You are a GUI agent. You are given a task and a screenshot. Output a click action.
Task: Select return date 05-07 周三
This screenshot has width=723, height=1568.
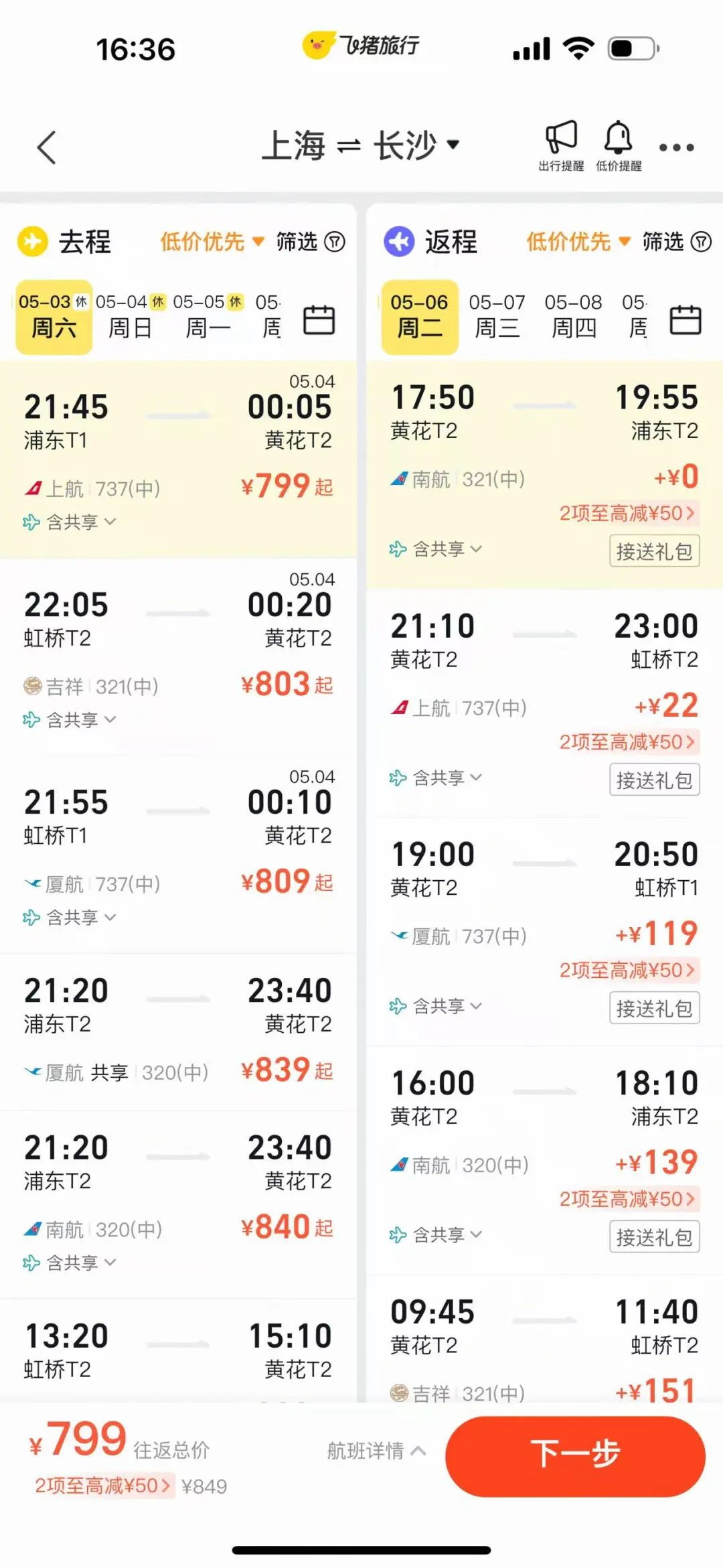497,316
